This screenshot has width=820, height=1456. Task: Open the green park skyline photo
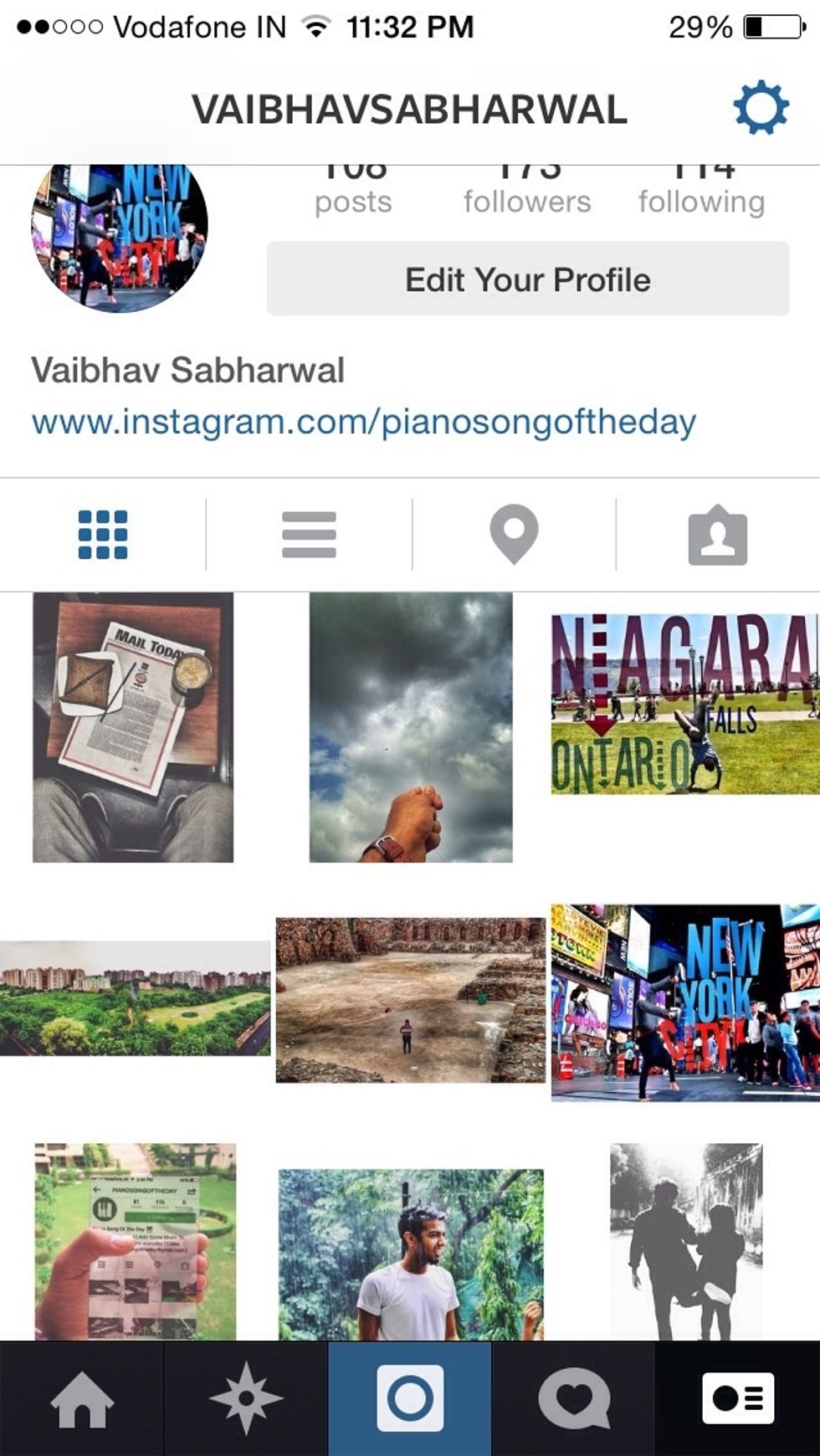pos(136,998)
